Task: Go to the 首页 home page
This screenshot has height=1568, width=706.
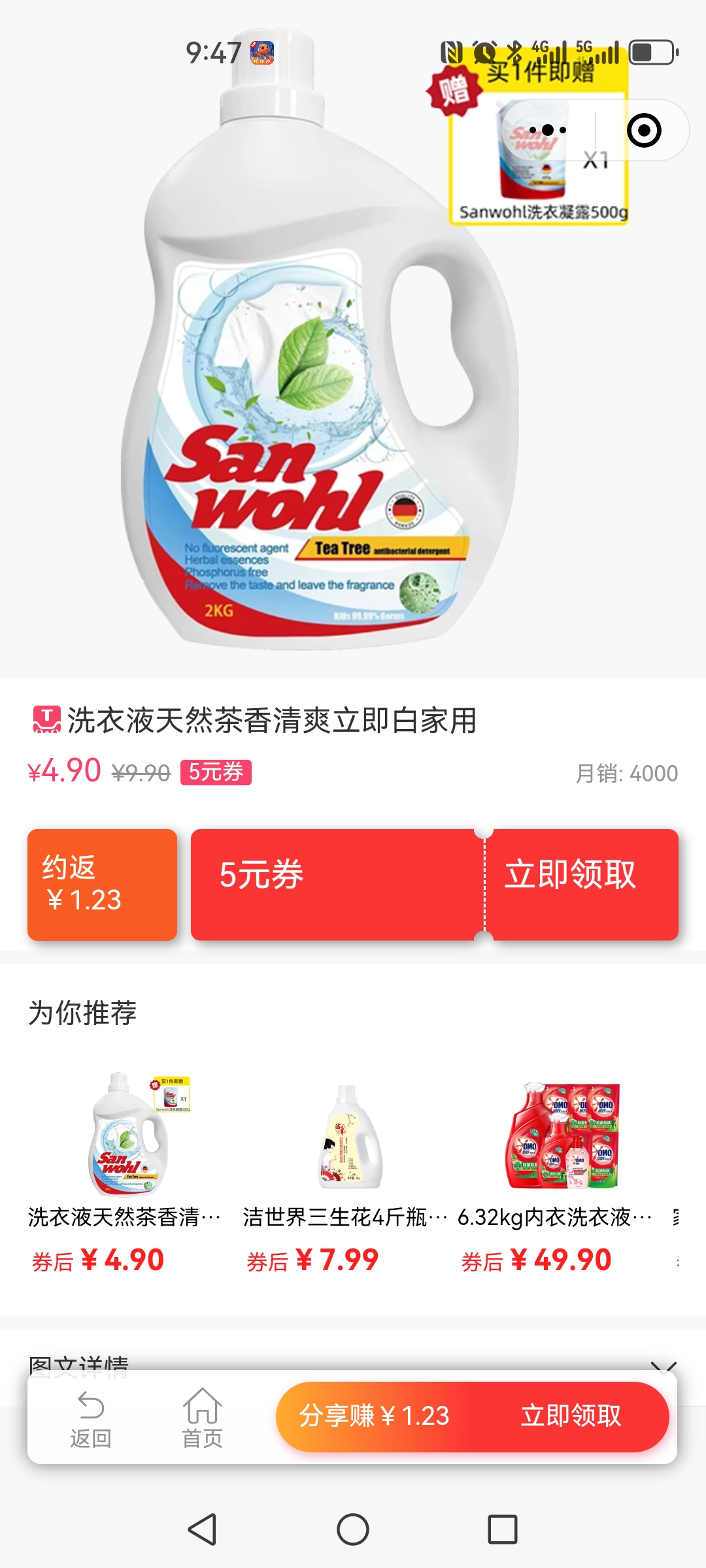Action: tap(202, 1418)
